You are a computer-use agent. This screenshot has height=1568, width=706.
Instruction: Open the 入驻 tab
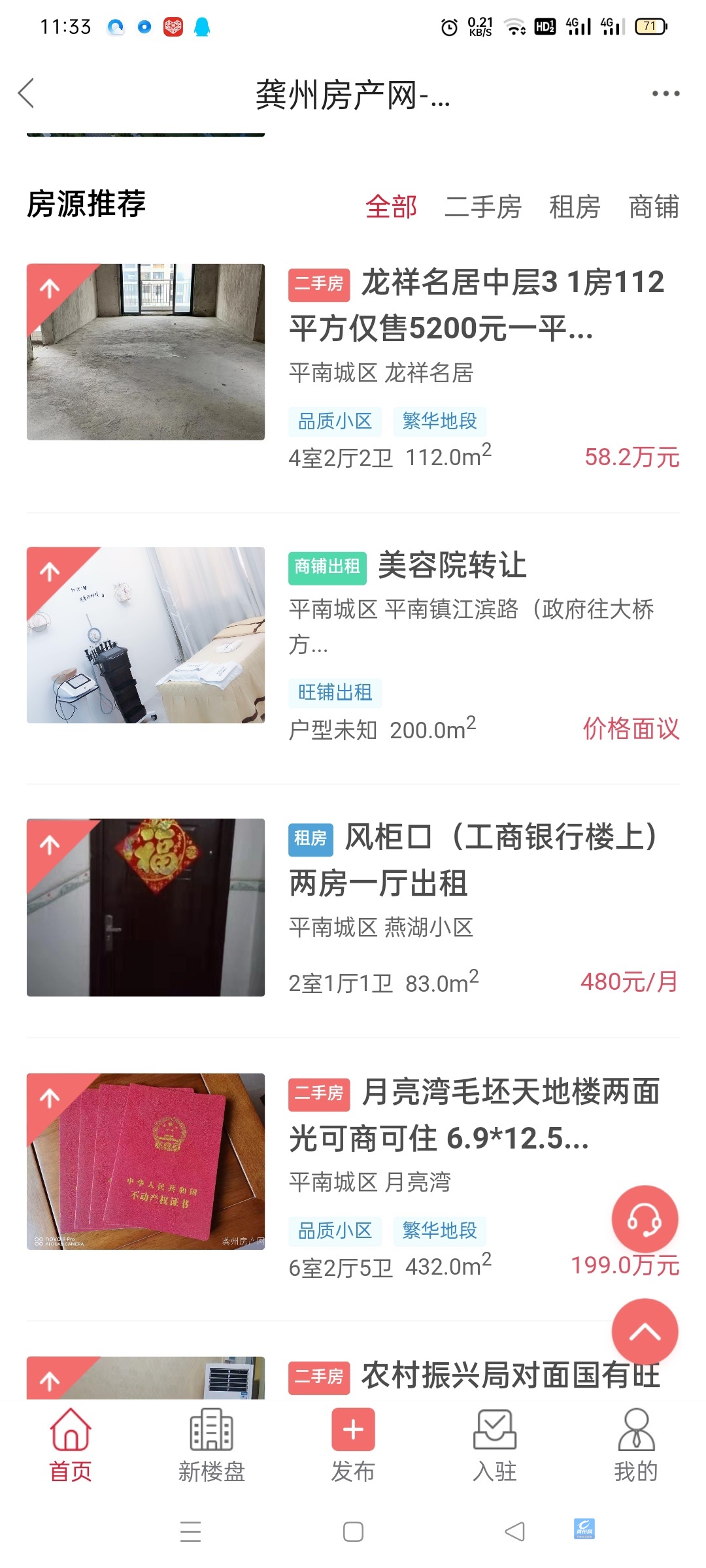494,1445
